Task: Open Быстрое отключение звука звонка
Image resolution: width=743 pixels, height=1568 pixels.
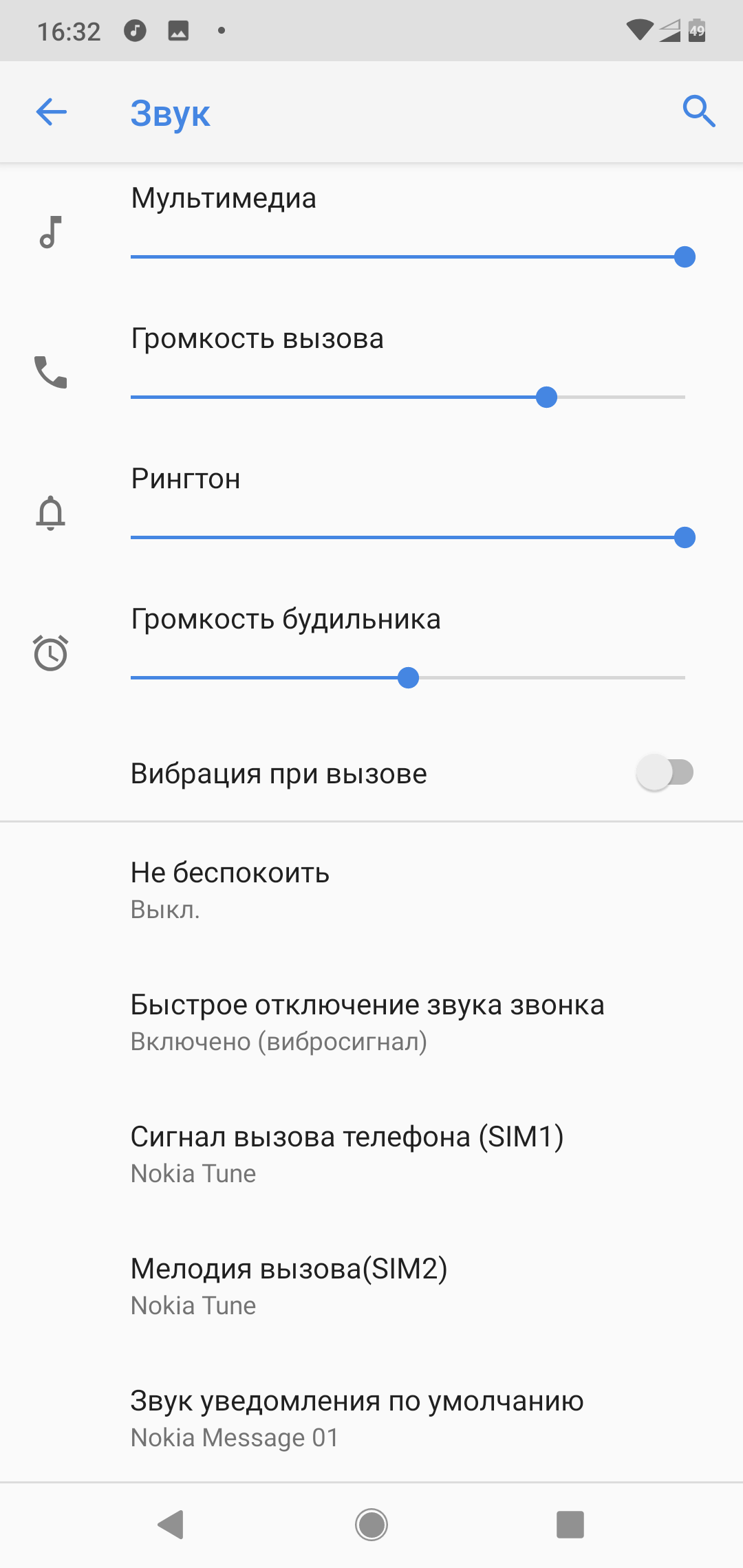Action: tap(371, 1022)
